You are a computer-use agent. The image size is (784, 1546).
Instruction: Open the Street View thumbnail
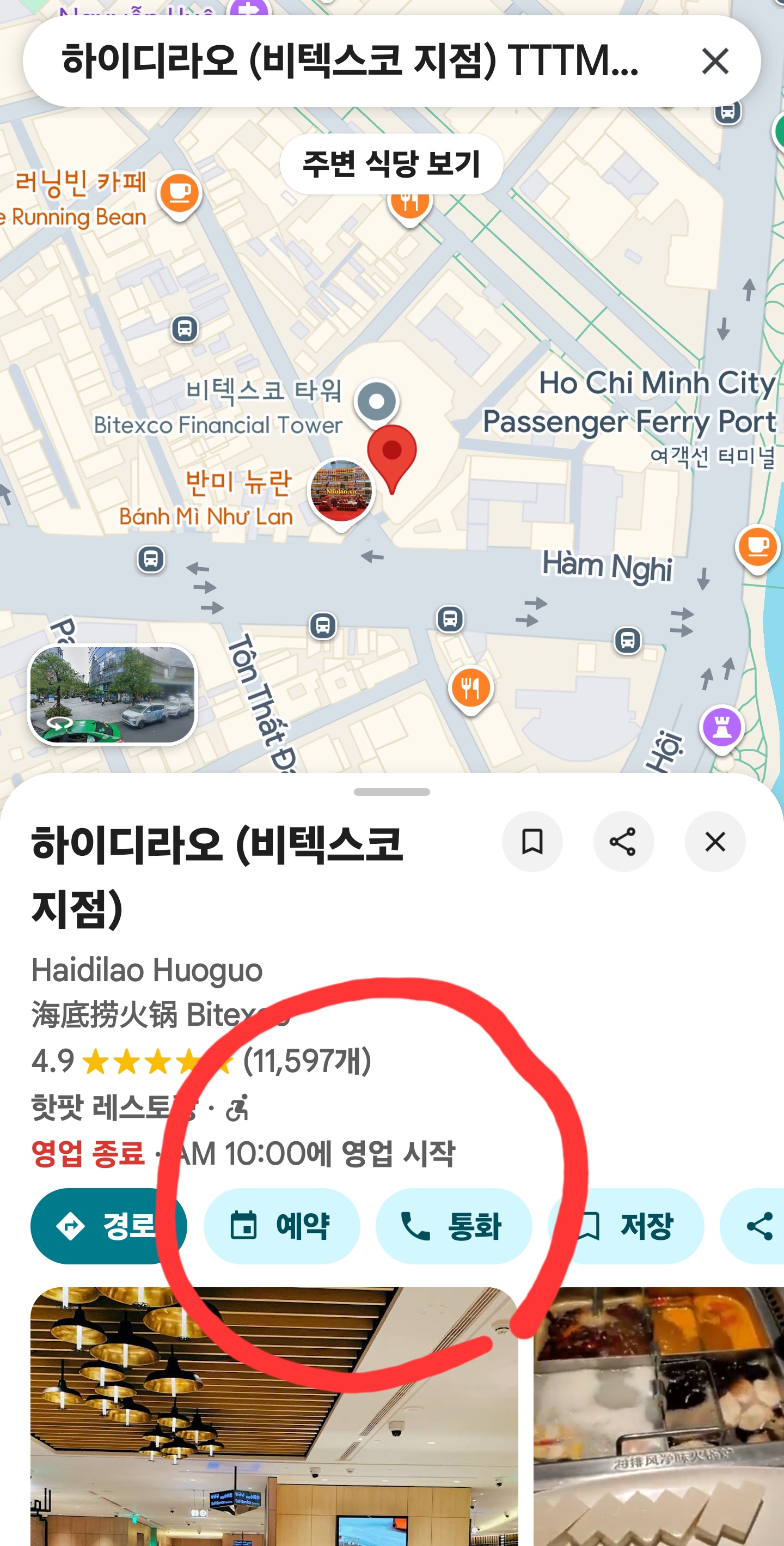click(113, 695)
